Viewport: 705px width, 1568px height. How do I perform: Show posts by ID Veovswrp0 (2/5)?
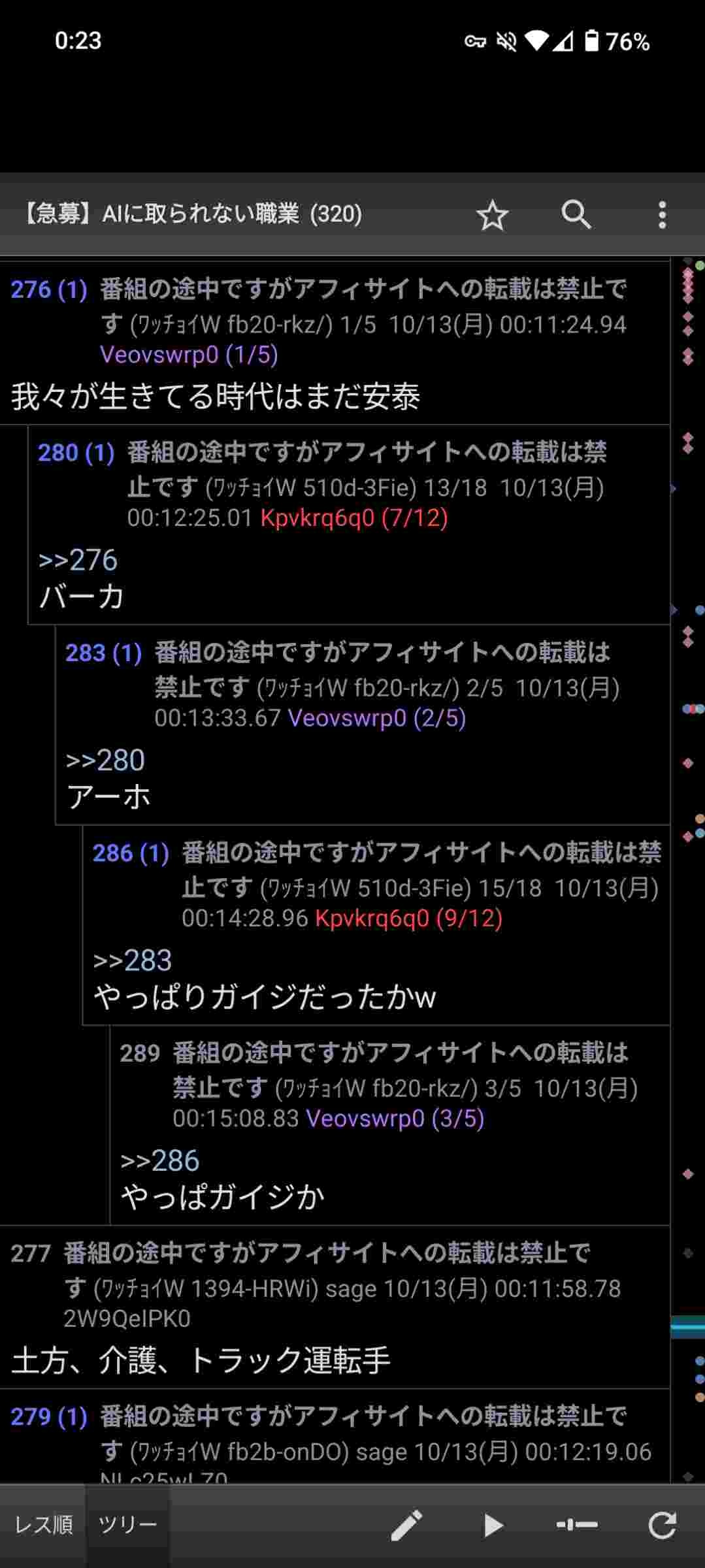pyautogui.click(x=376, y=718)
